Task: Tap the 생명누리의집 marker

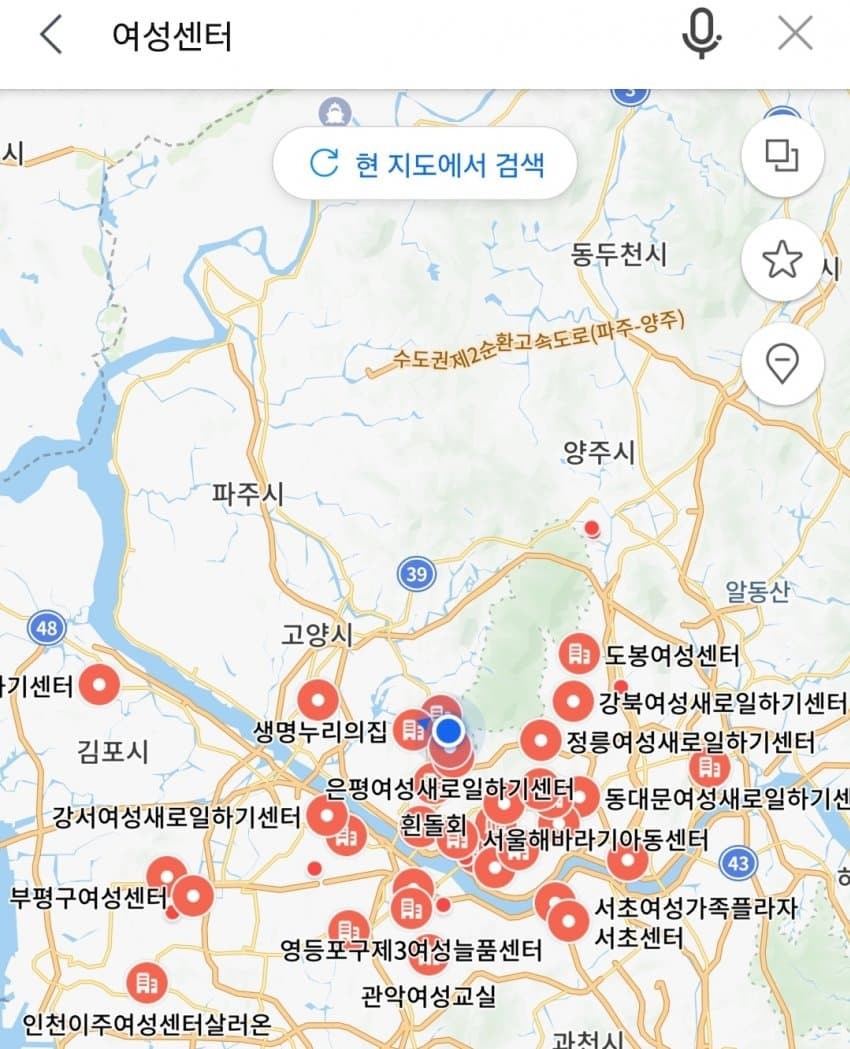Action: pyautogui.click(x=318, y=700)
